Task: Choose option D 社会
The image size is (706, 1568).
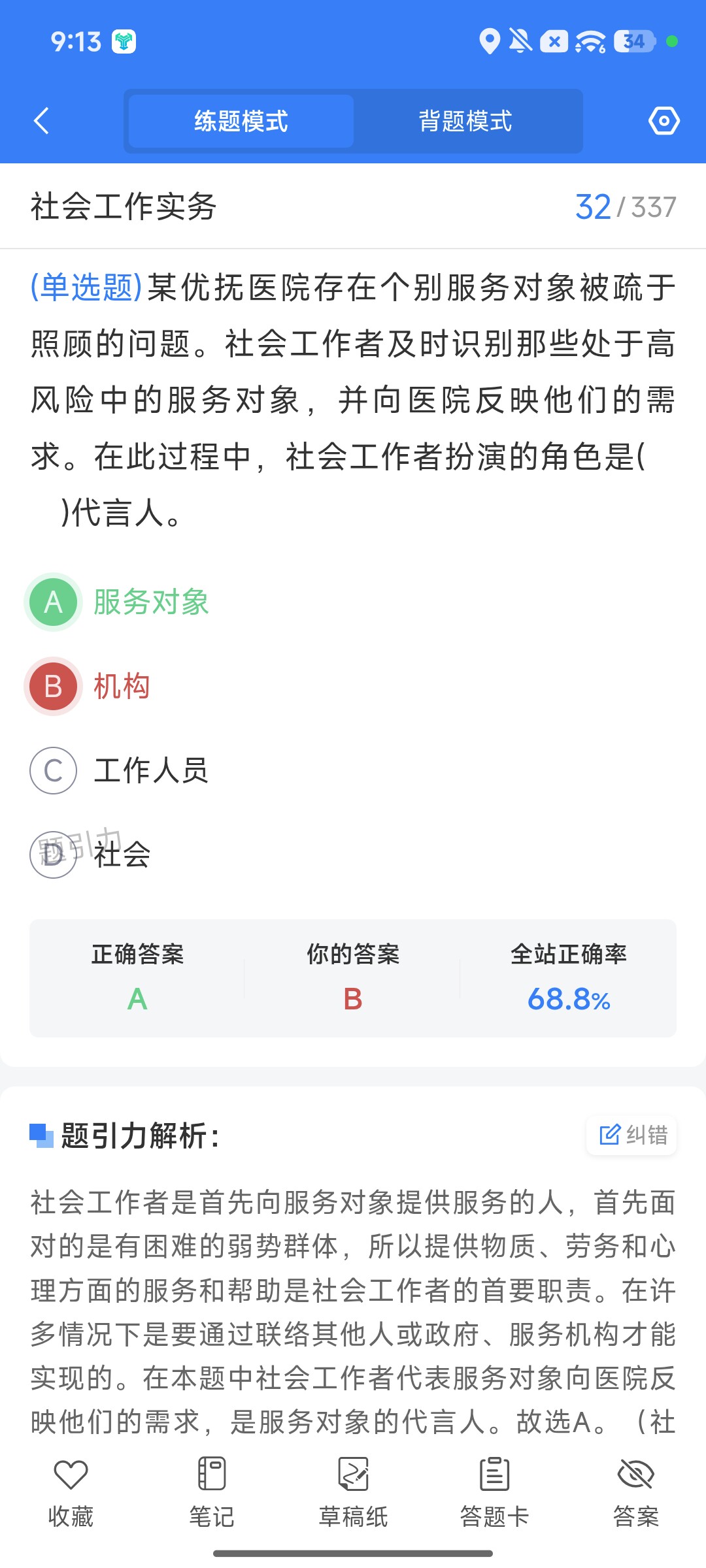Action: pyautogui.click(x=90, y=854)
